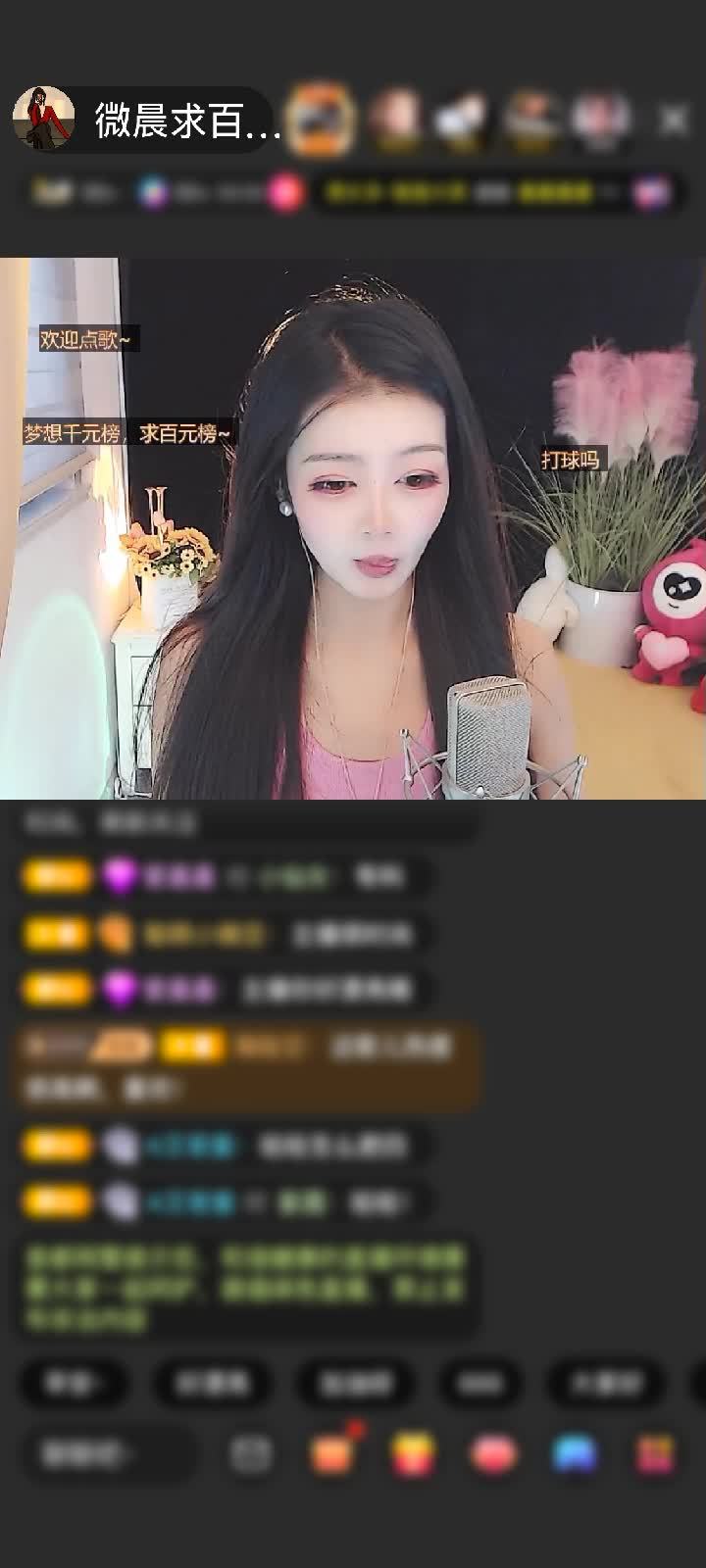
Task: Tap the pink heart like icon
Action: [493, 1454]
